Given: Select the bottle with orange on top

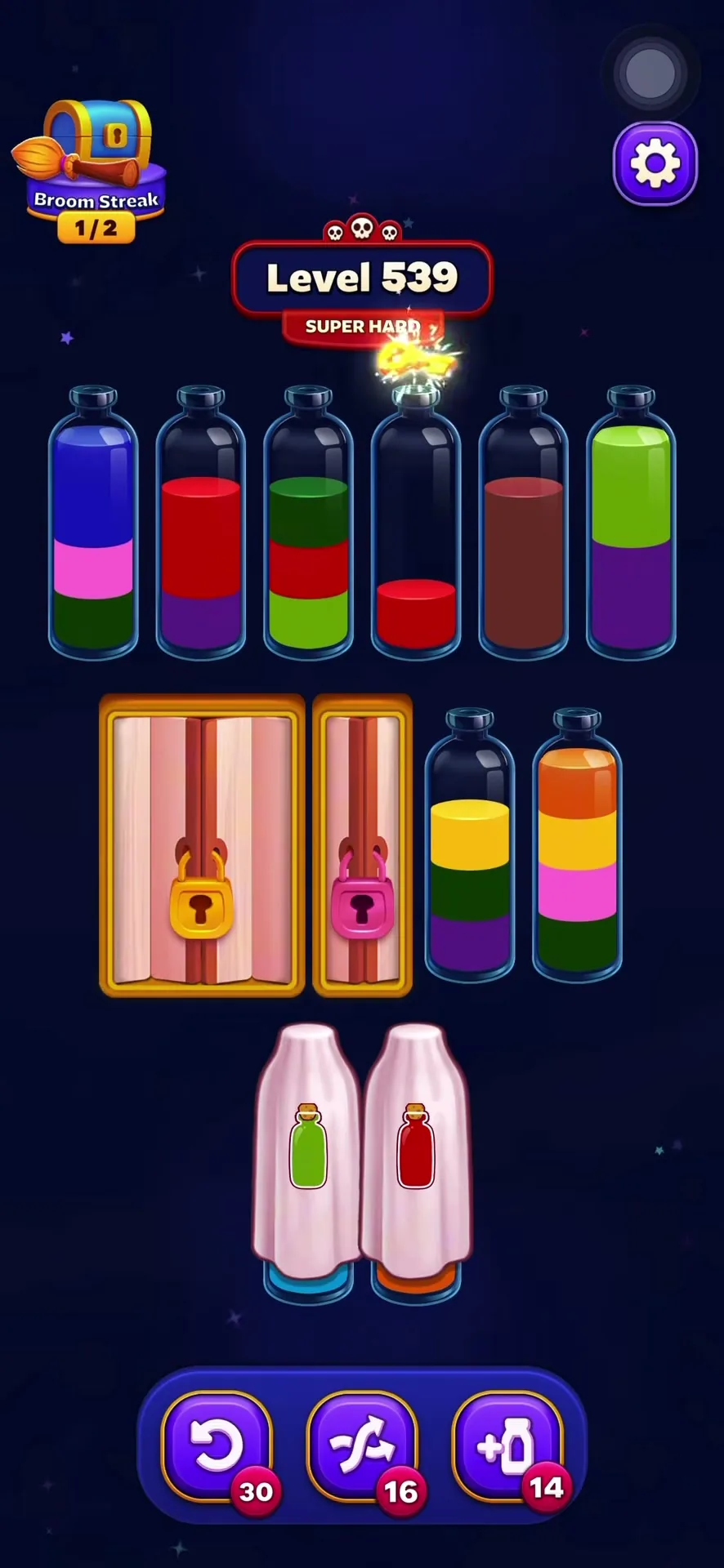Looking at the screenshot, I should (577, 844).
